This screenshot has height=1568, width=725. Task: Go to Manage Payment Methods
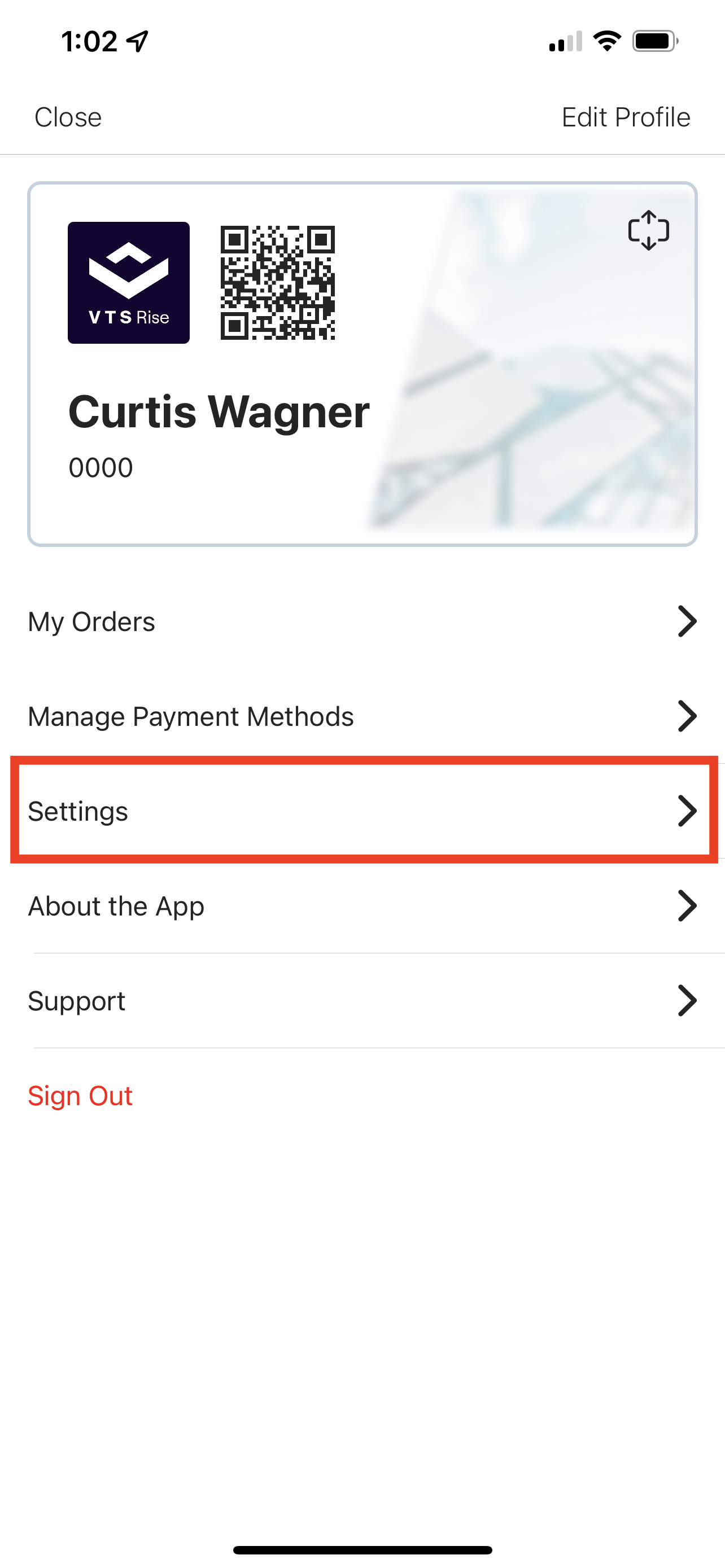(362, 716)
